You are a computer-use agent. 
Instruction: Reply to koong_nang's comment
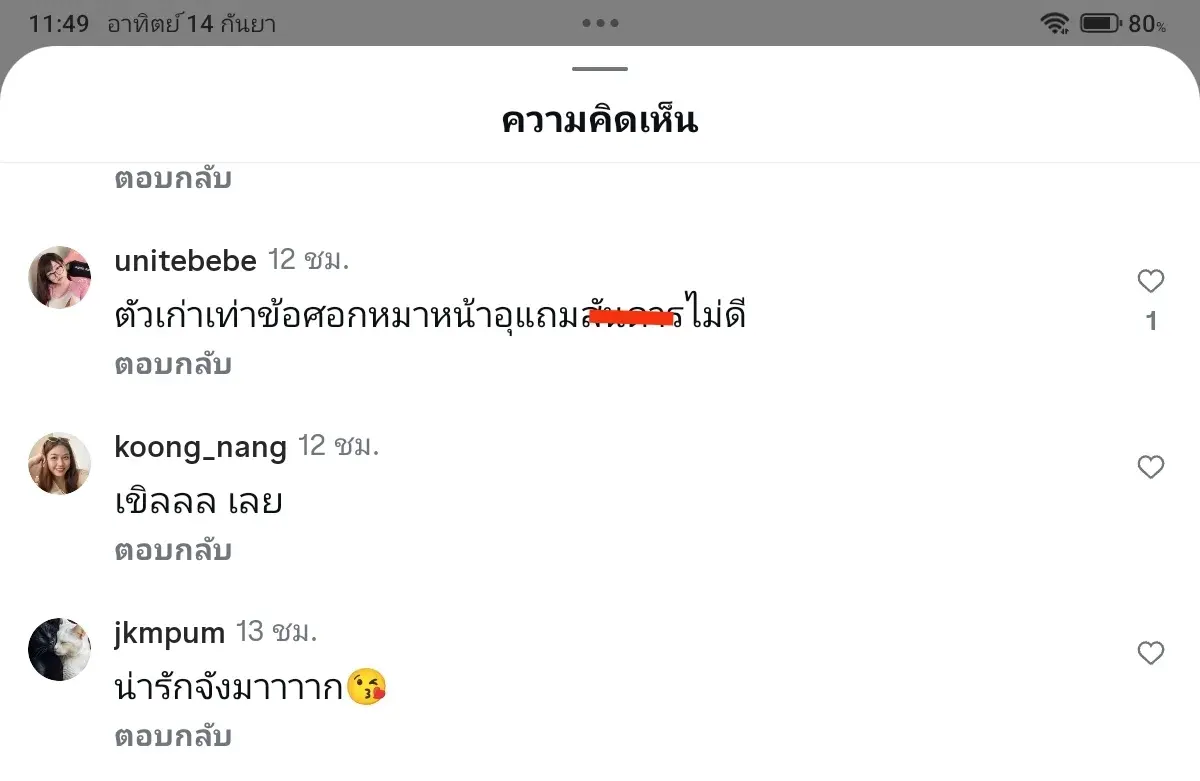click(x=173, y=551)
